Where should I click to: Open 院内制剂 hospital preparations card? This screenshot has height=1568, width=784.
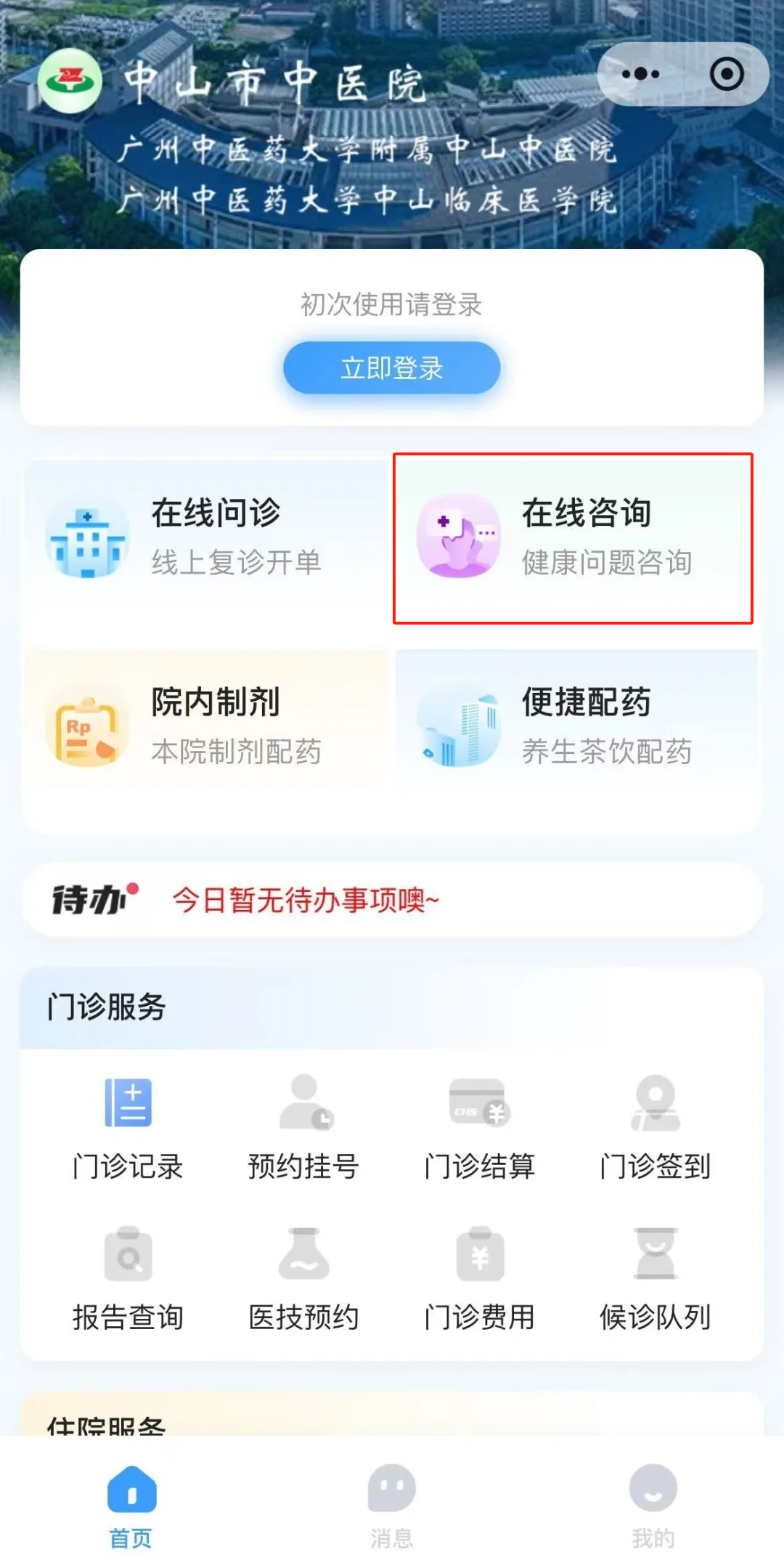tap(207, 726)
